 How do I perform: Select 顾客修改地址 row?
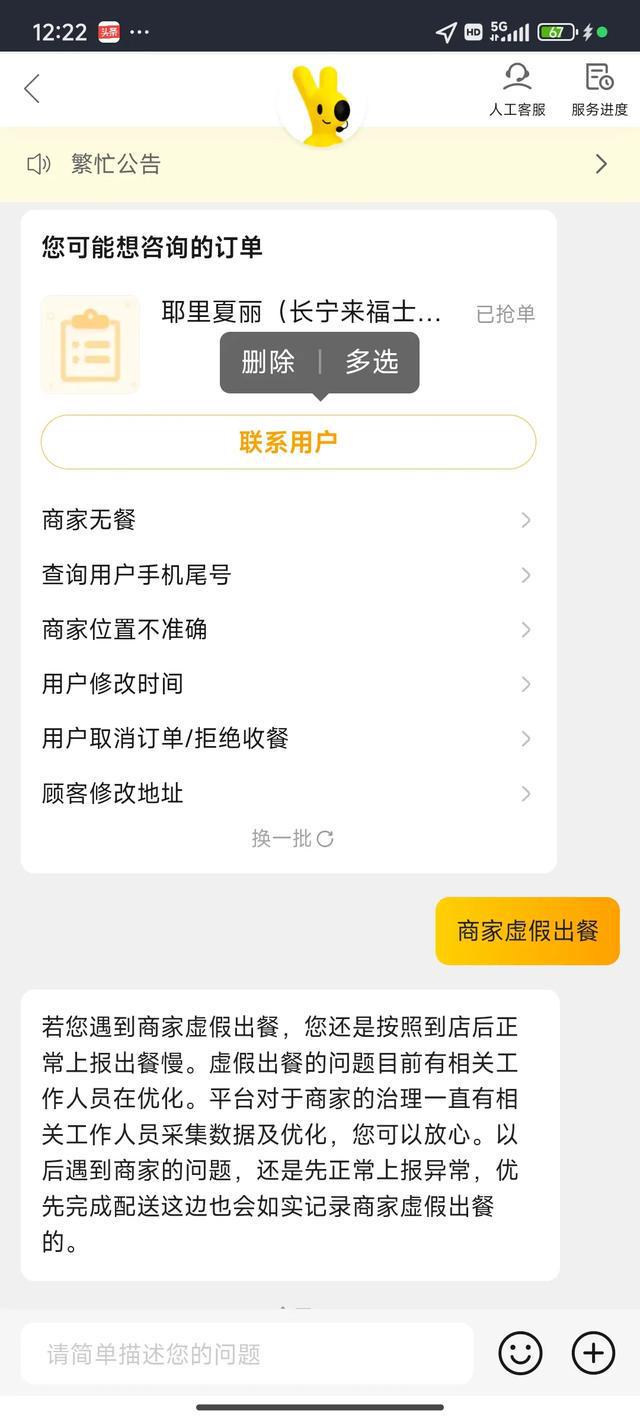(288, 794)
